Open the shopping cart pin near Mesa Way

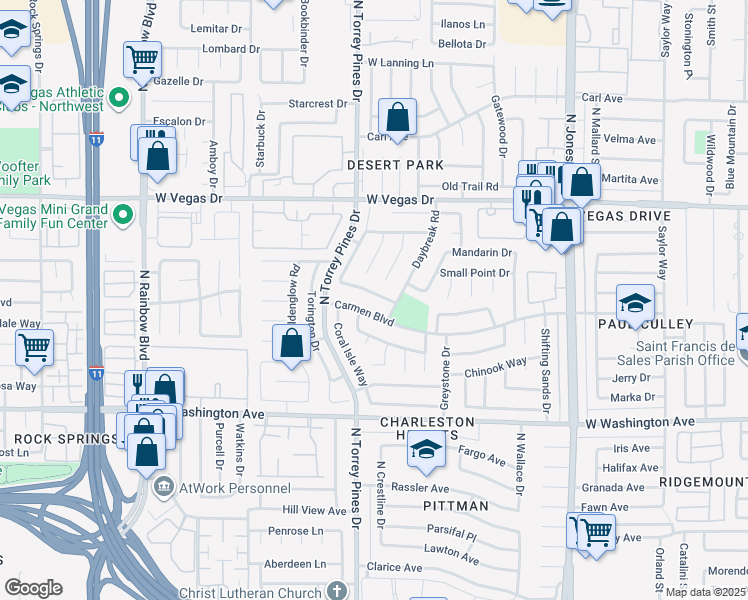[34, 350]
